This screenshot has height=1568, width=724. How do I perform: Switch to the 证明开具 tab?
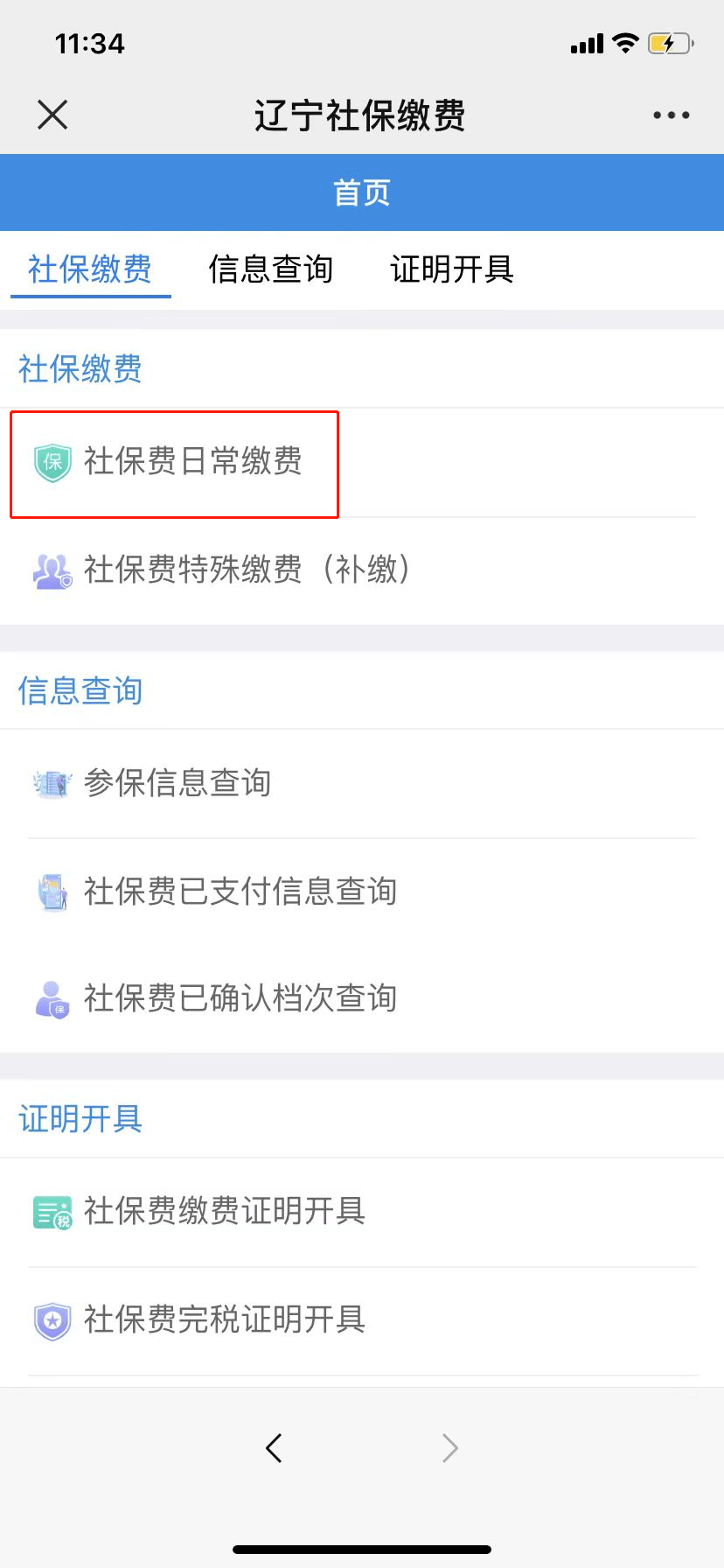pos(452,269)
